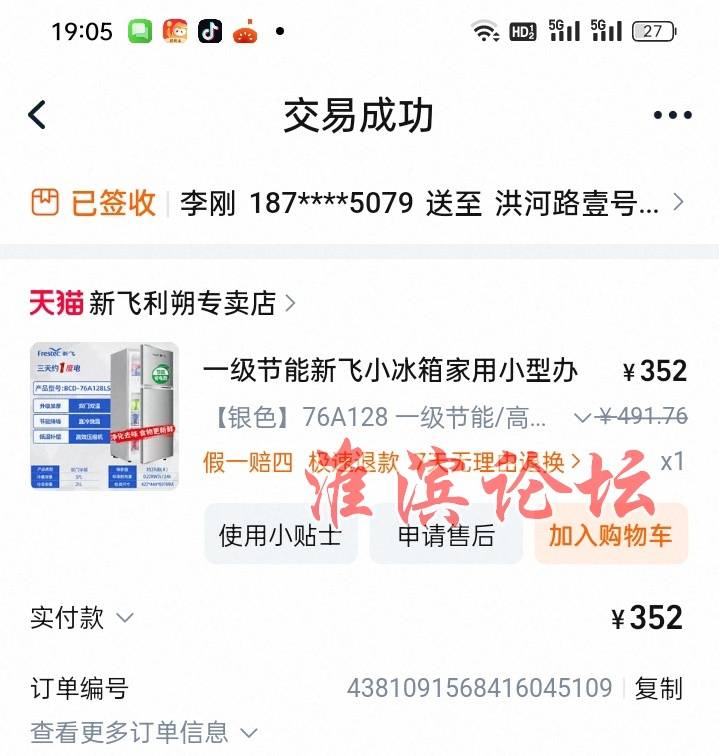Expand 查看更多订单信息
This screenshot has height=756, width=719.
point(144,733)
